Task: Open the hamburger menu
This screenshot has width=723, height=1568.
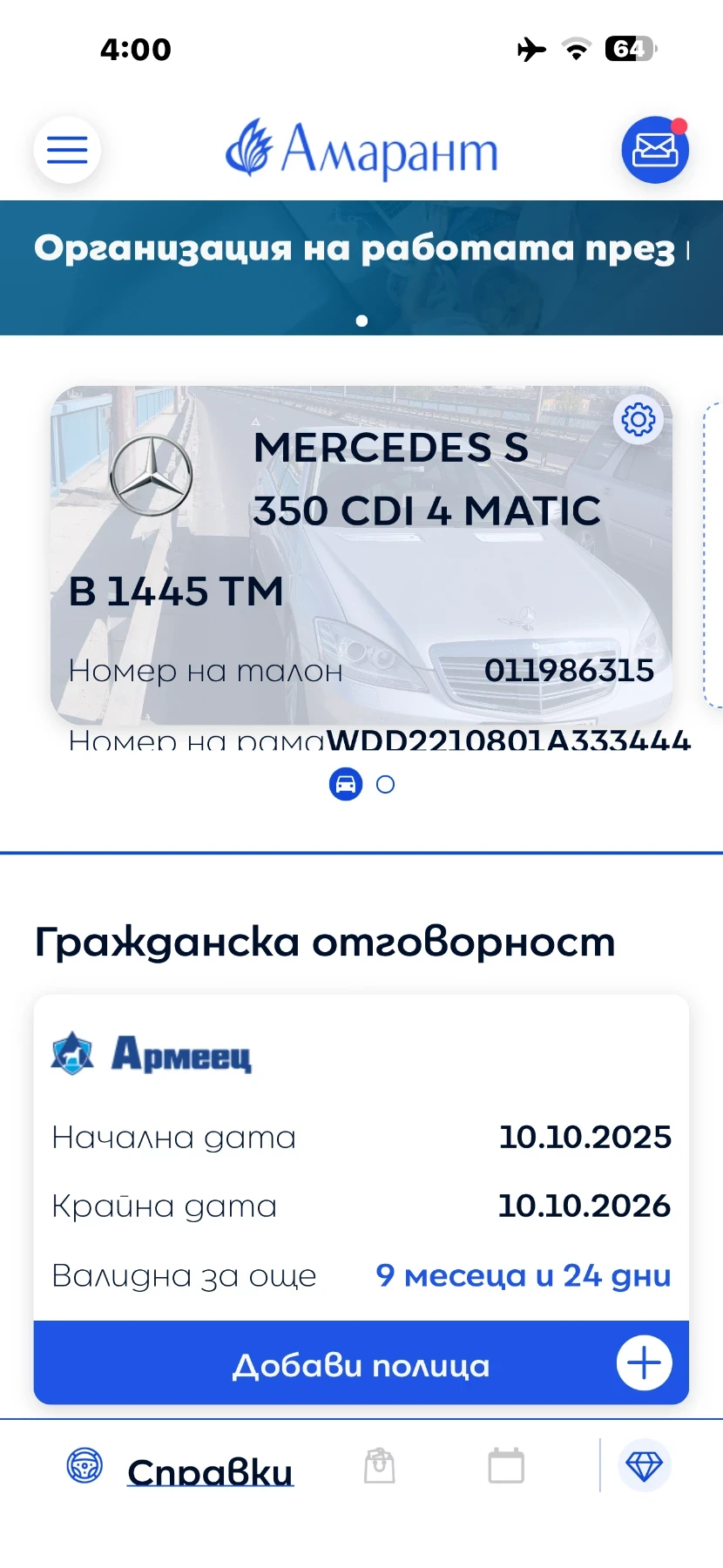Action: coord(67,150)
